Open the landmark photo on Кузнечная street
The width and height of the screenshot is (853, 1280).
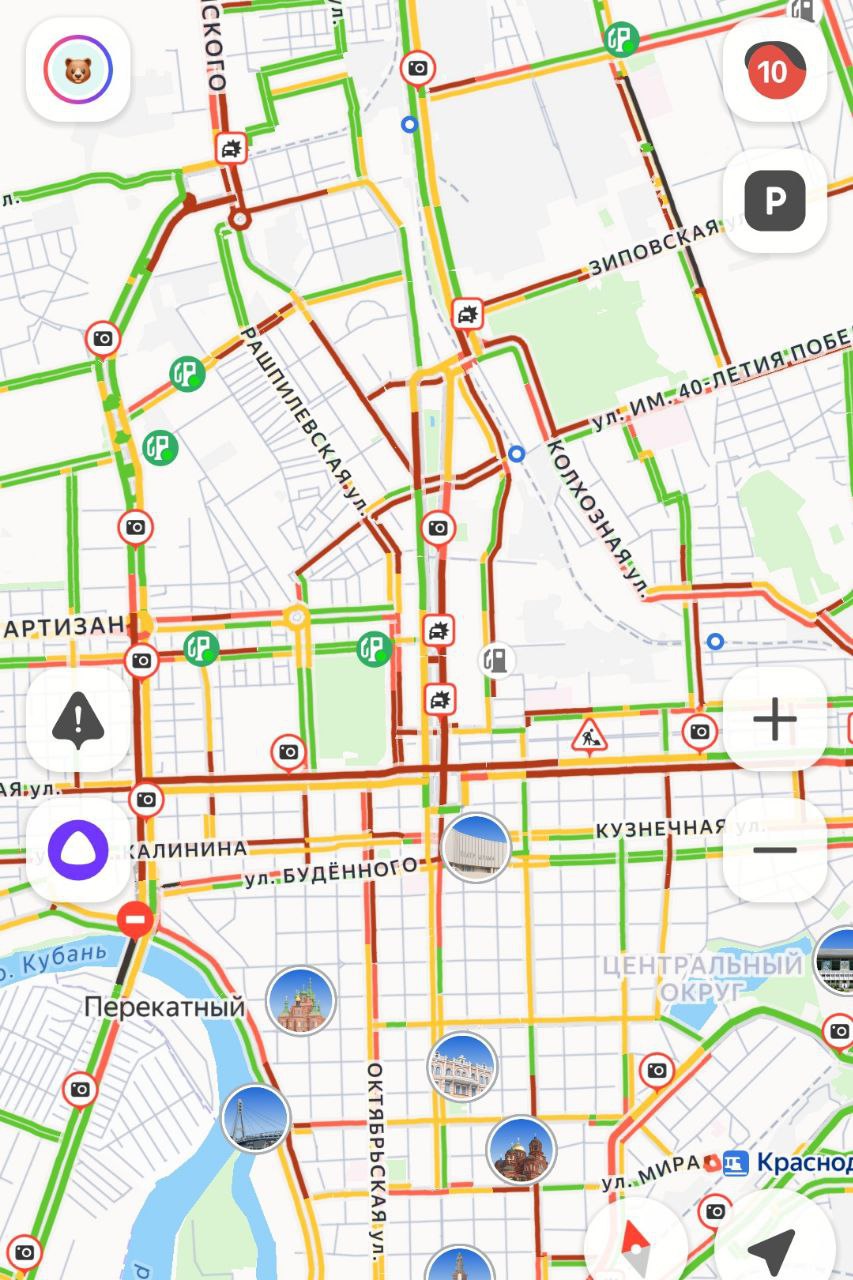click(476, 848)
